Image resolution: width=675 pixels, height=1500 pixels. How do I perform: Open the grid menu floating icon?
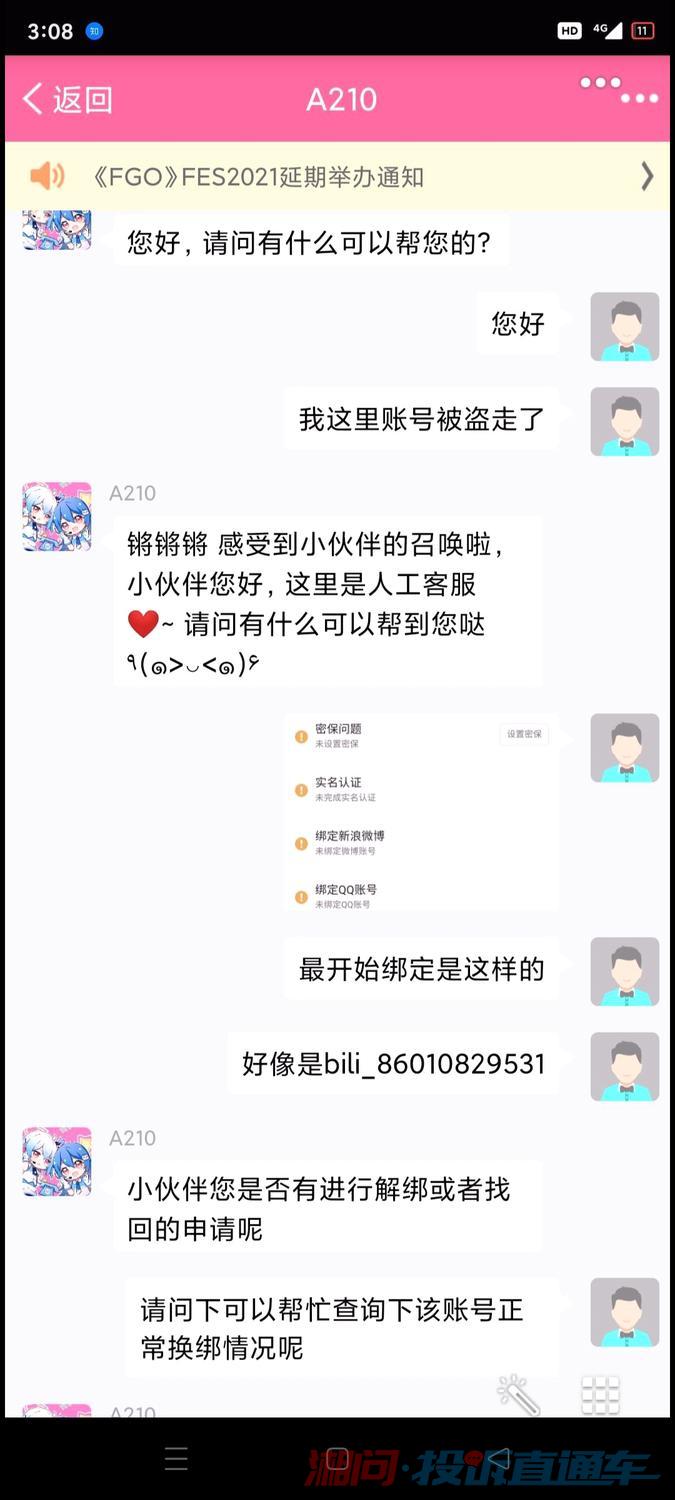[600, 1395]
